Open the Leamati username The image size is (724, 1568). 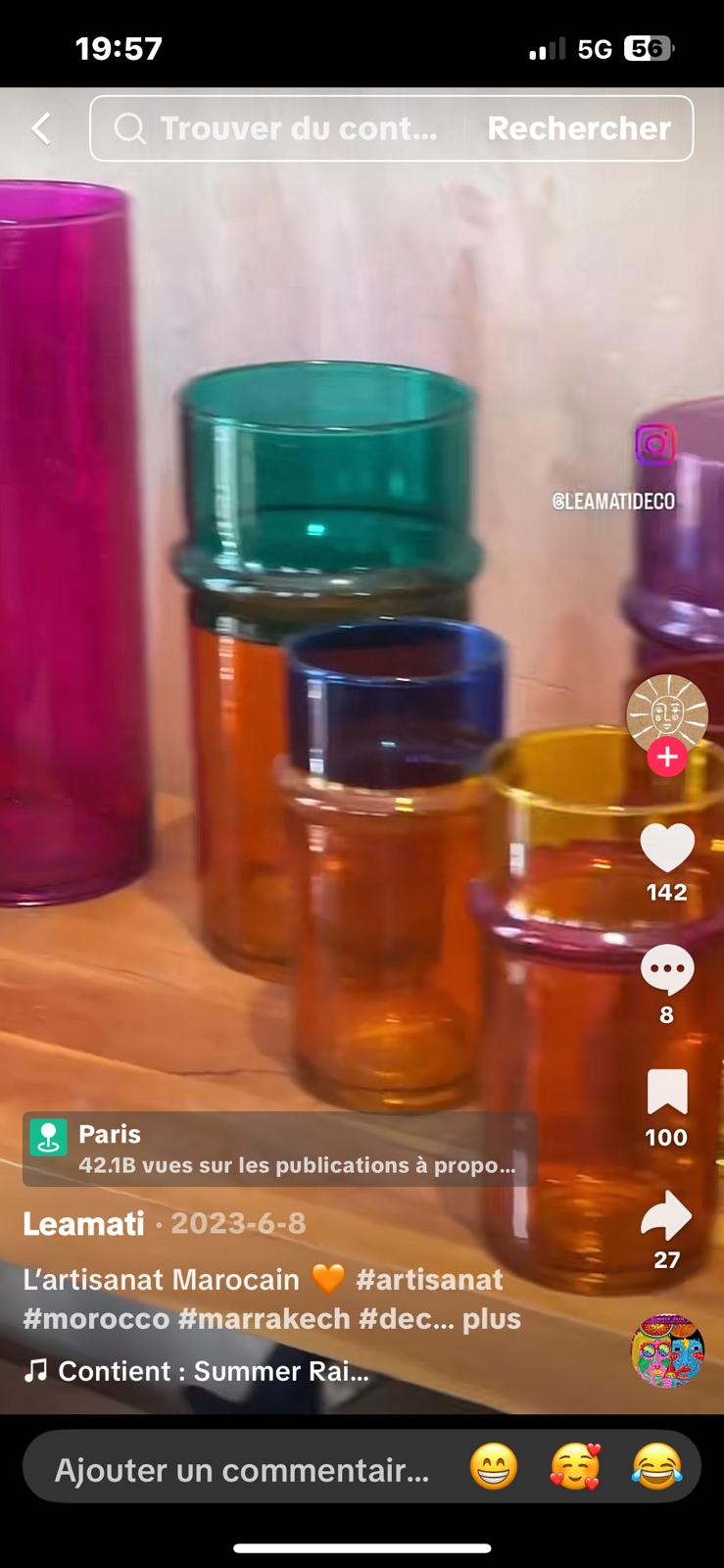pyautogui.click(x=83, y=1223)
